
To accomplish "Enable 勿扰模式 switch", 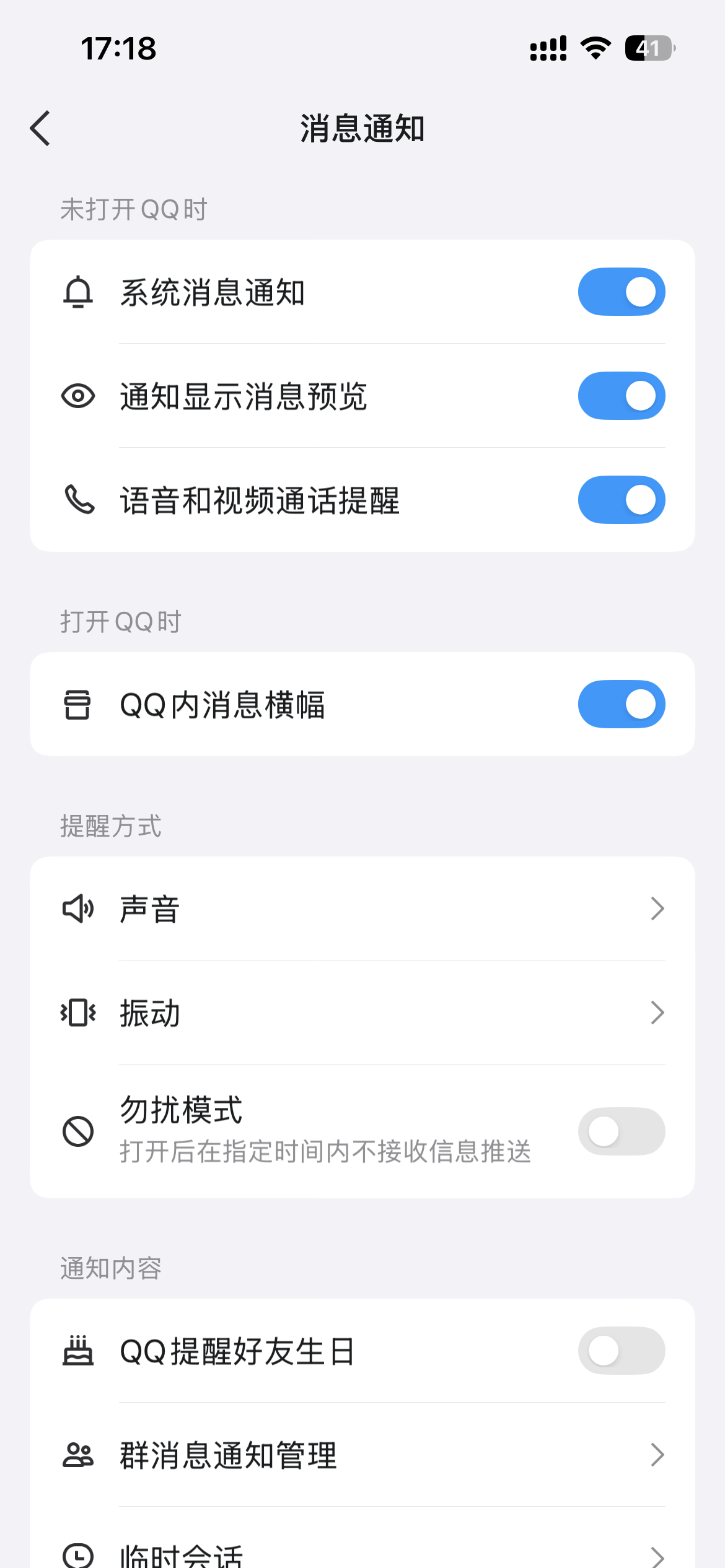I will (x=621, y=1131).
